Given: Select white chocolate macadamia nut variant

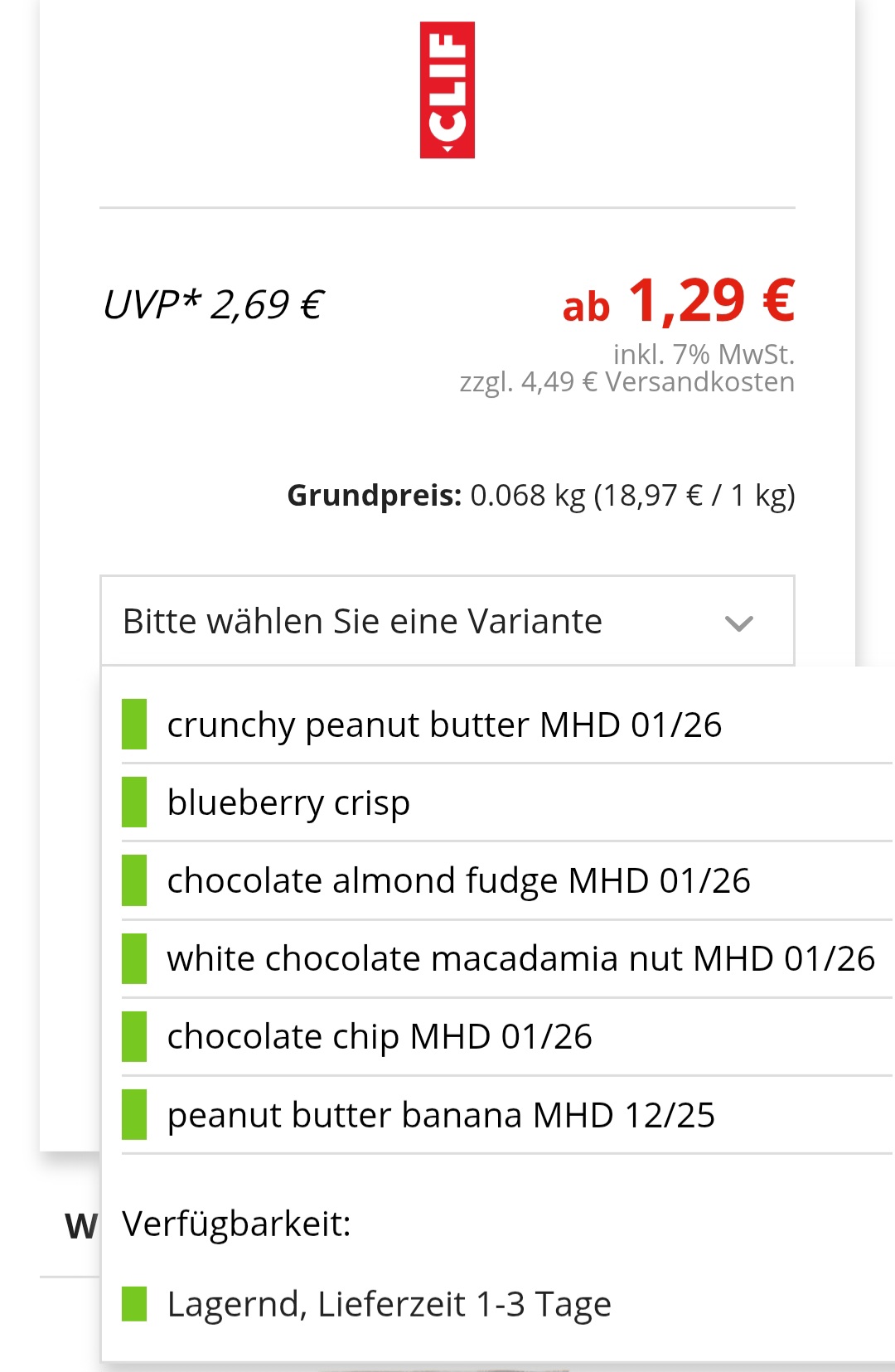Looking at the screenshot, I should click(520, 958).
